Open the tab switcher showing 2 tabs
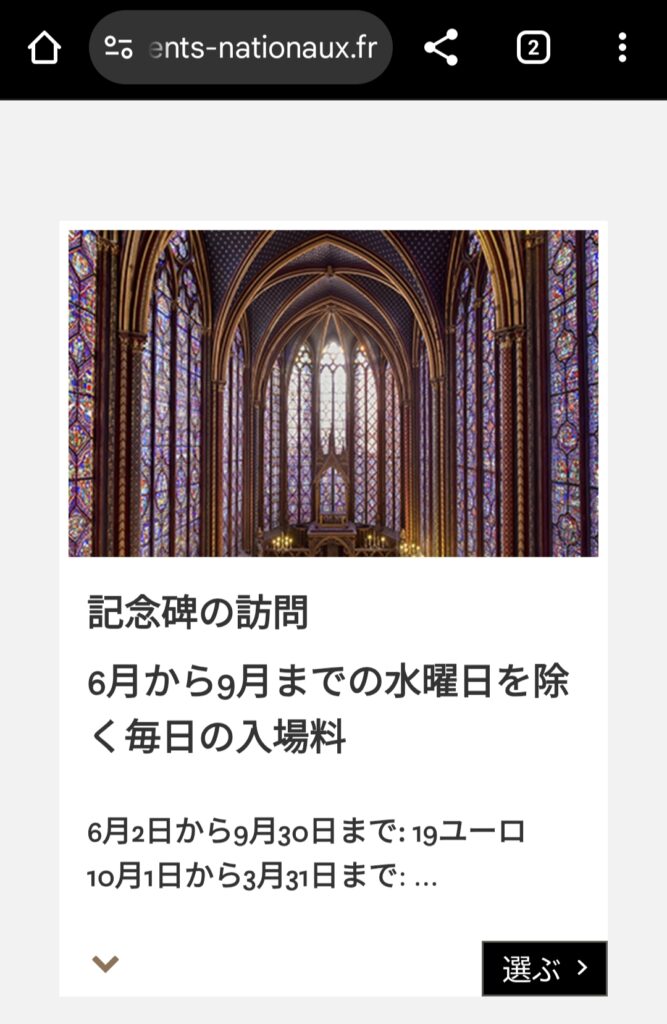667x1024 pixels. click(533, 47)
